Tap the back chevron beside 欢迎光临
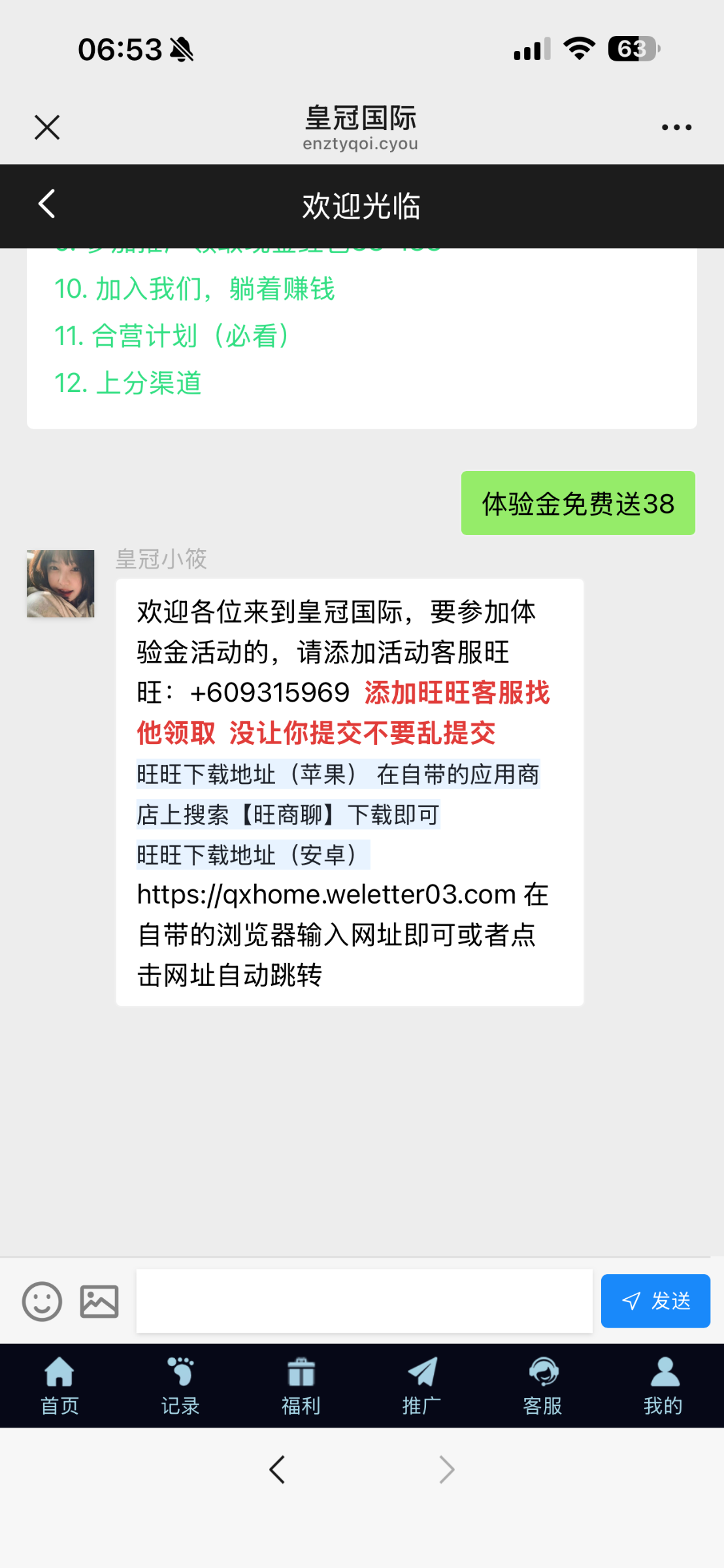724x1568 pixels. [46, 204]
